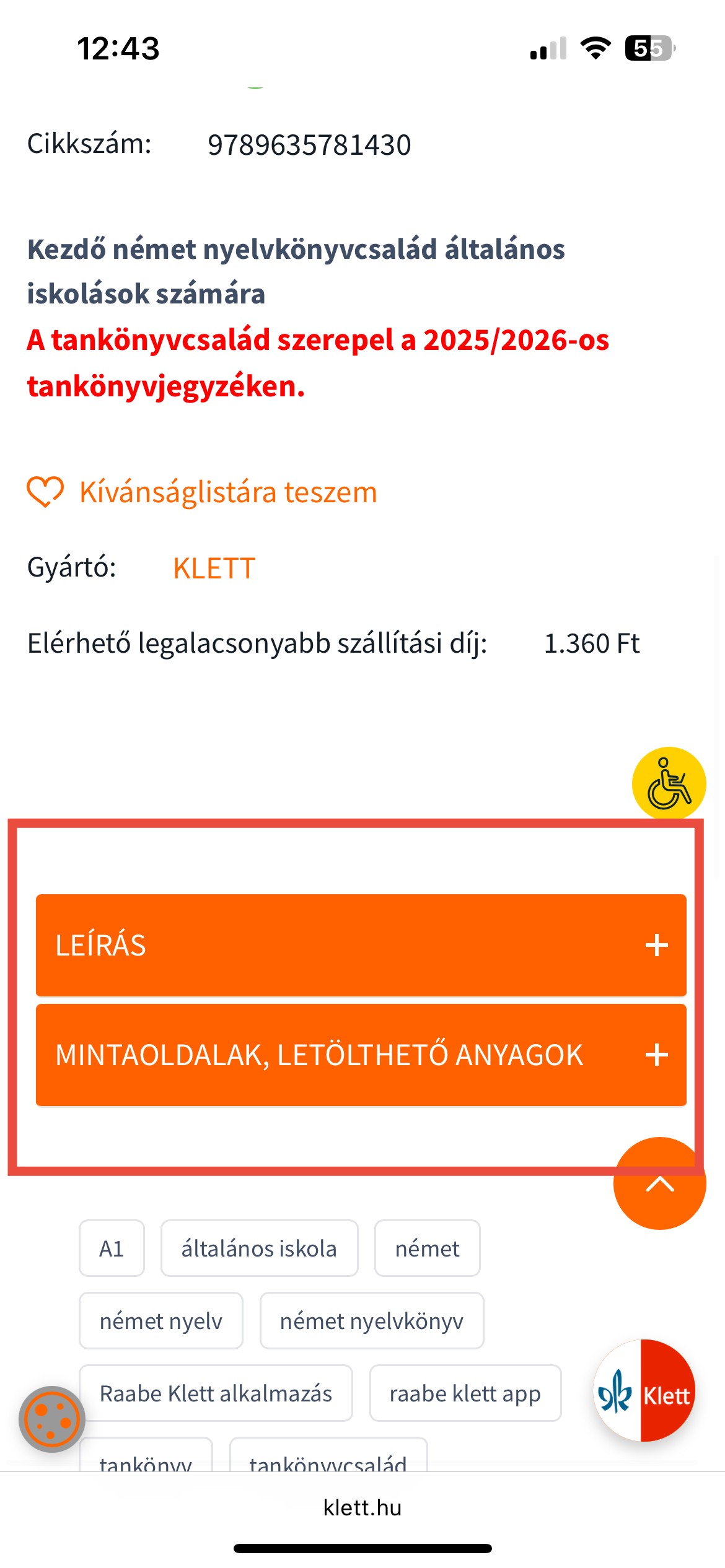
Task: Open the Klett floating chat button
Action: 644,1391
